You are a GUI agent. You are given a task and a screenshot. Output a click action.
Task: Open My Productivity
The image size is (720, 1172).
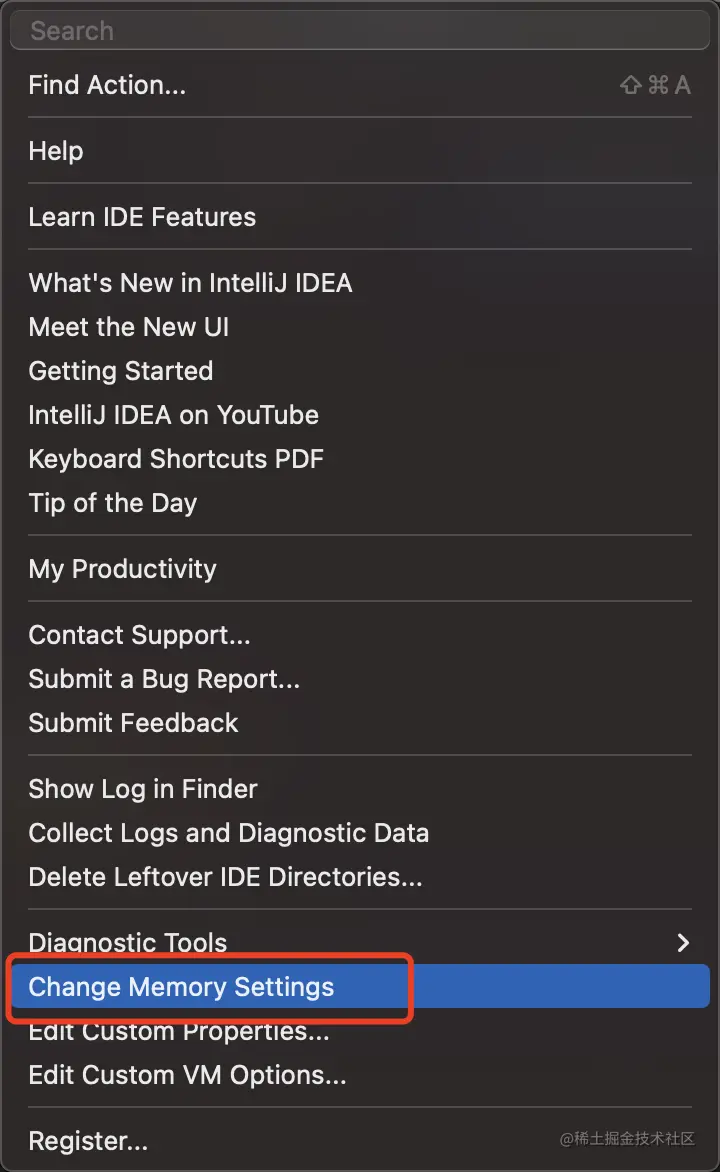123,569
